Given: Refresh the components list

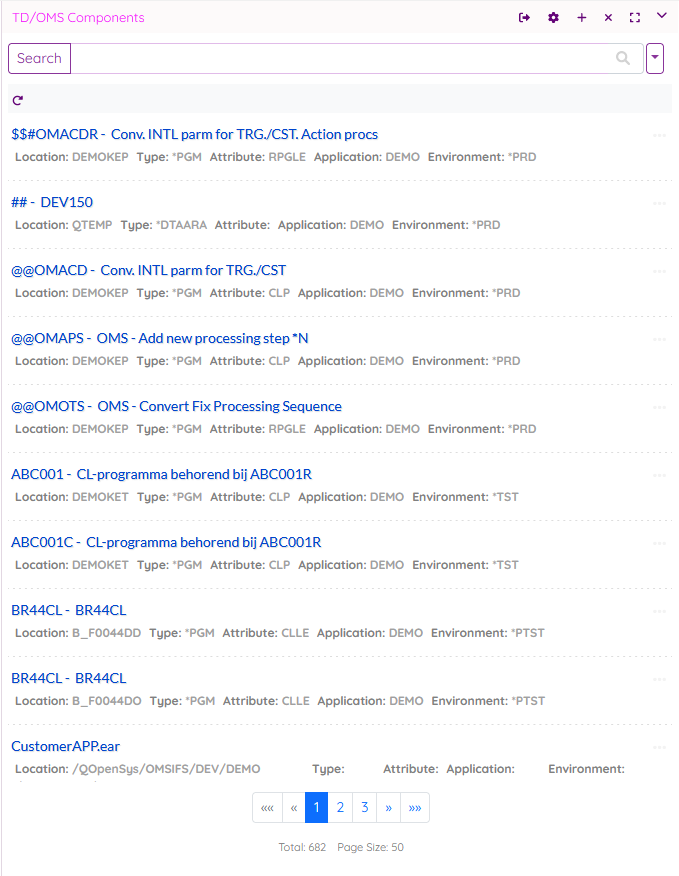Looking at the screenshot, I should [17, 100].
